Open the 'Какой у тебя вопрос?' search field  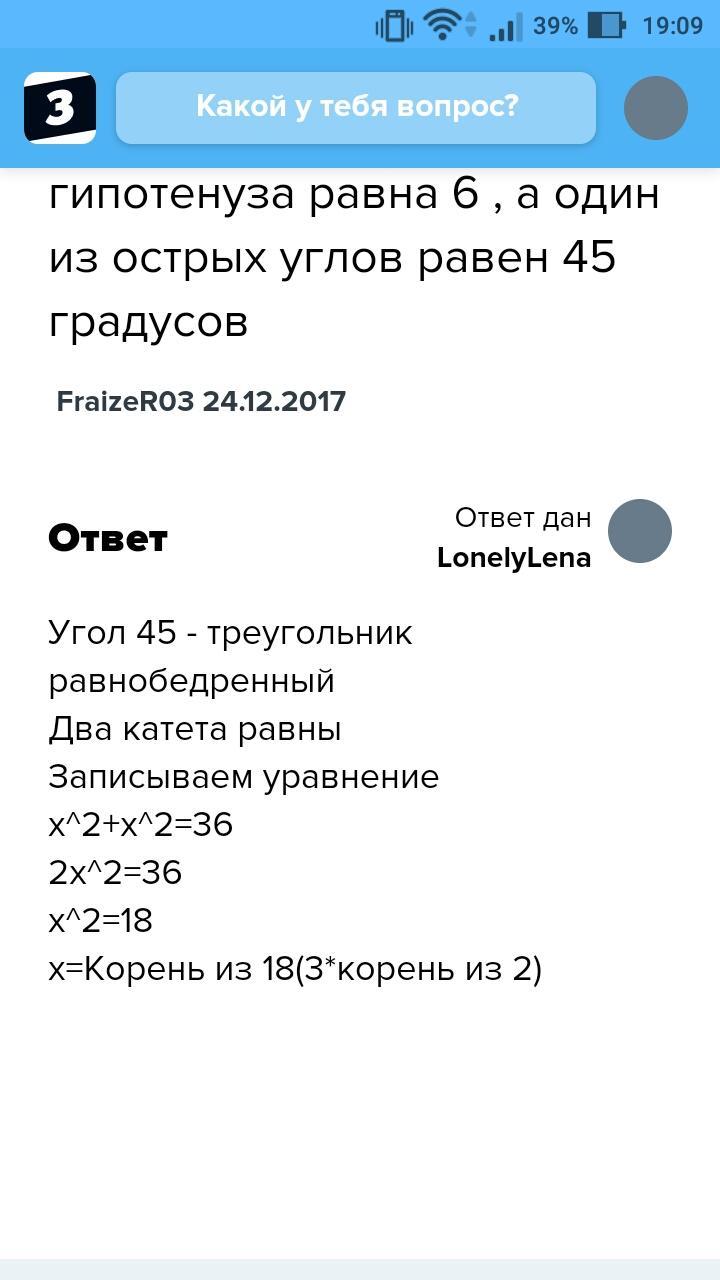point(356,107)
